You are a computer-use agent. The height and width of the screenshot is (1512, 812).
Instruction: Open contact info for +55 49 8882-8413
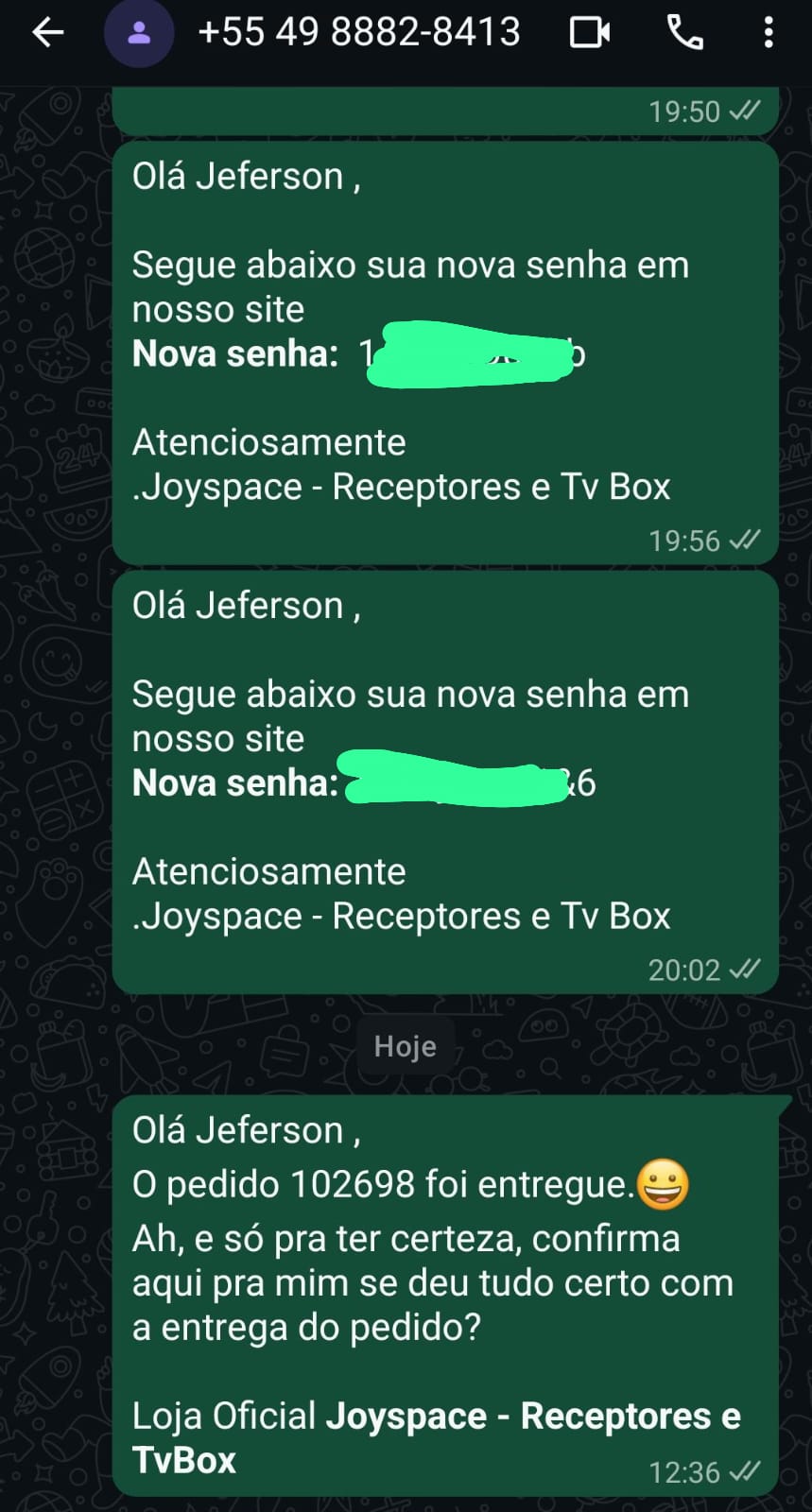[358, 33]
